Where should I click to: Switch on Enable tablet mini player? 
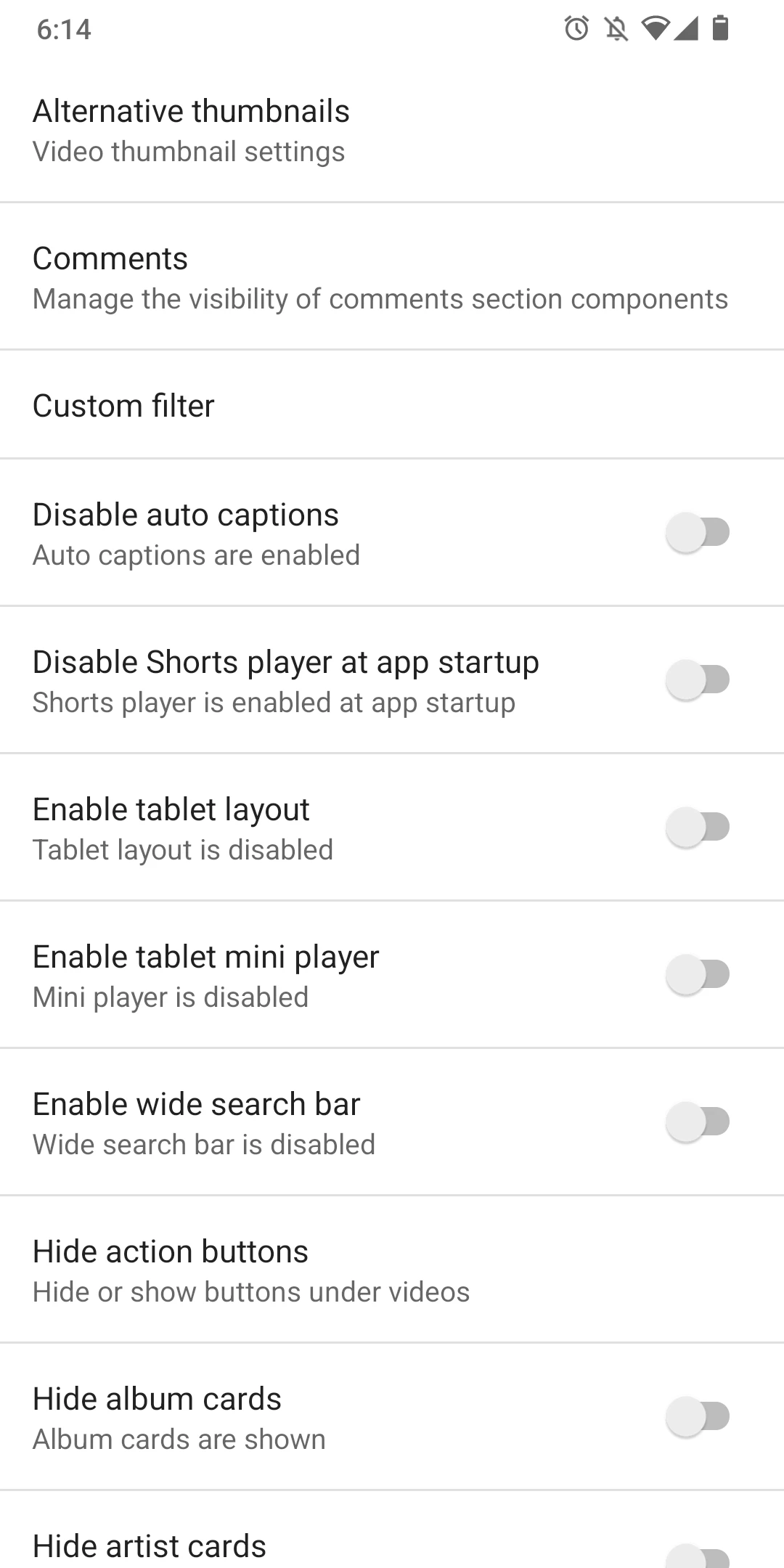click(x=698, y=975)
